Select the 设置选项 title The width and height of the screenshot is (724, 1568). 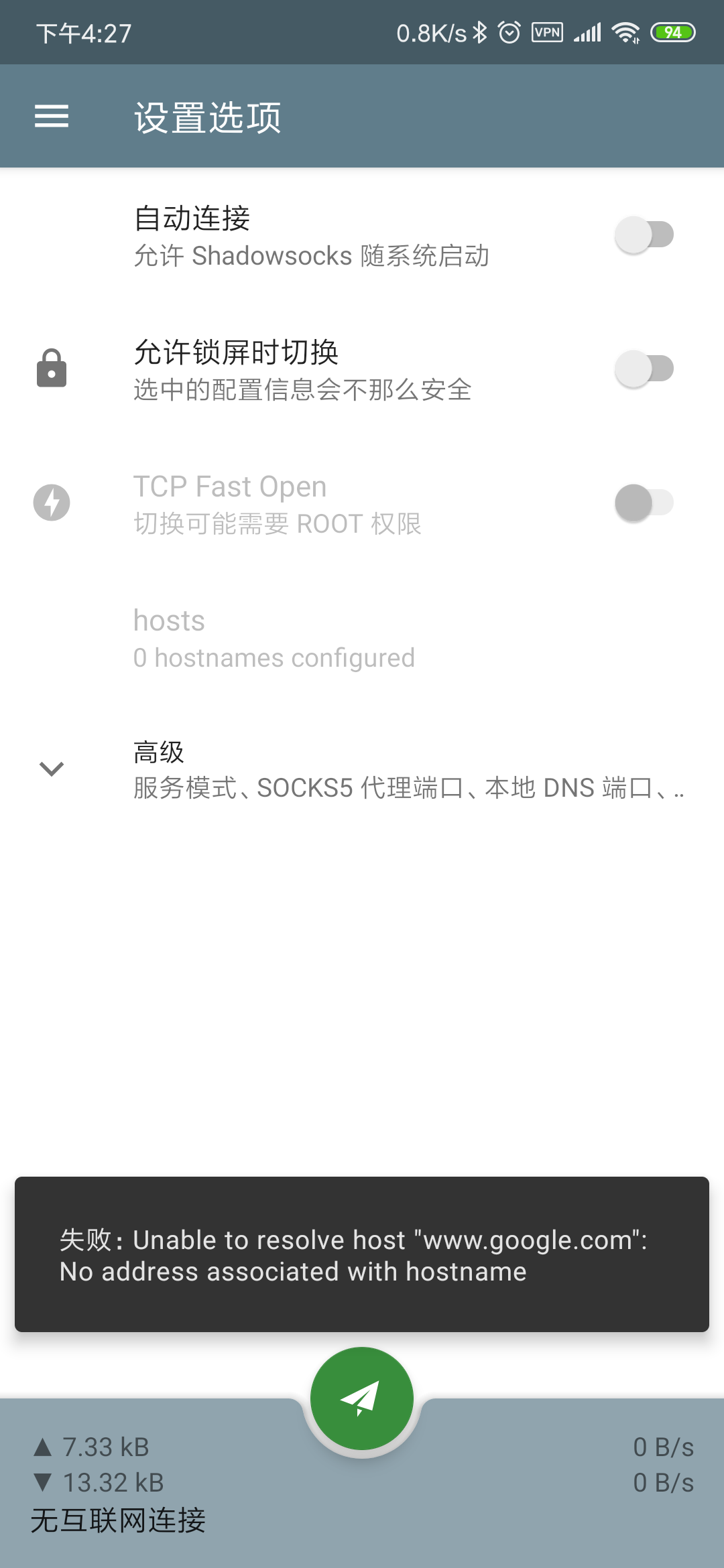click(206, 117)
